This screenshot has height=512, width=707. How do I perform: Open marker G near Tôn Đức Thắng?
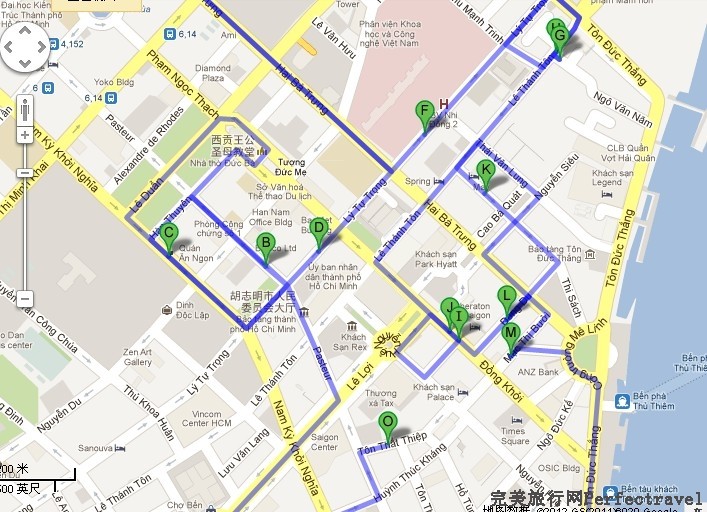(x=559, y=38)
